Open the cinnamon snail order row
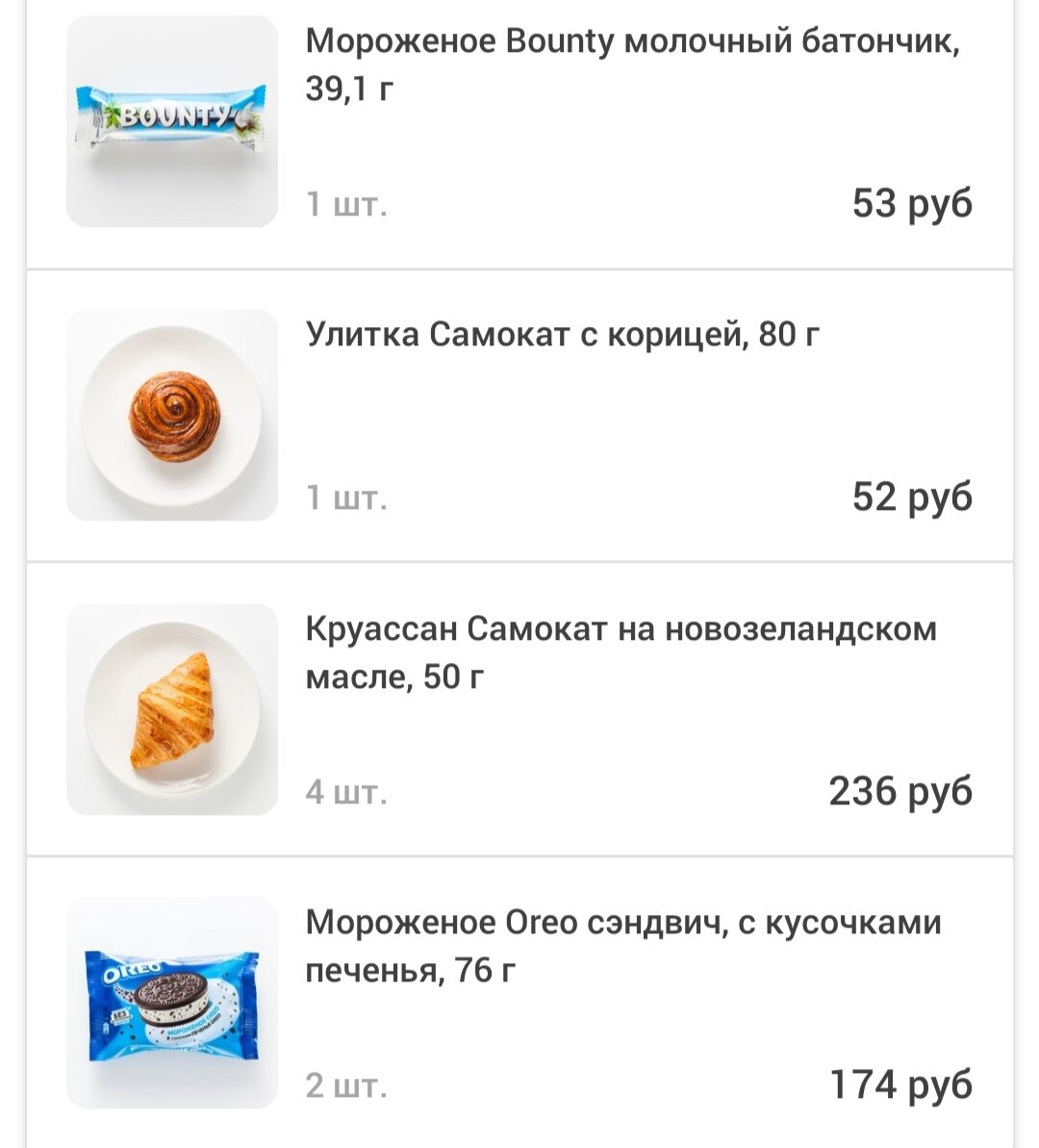 click(519, 412)
